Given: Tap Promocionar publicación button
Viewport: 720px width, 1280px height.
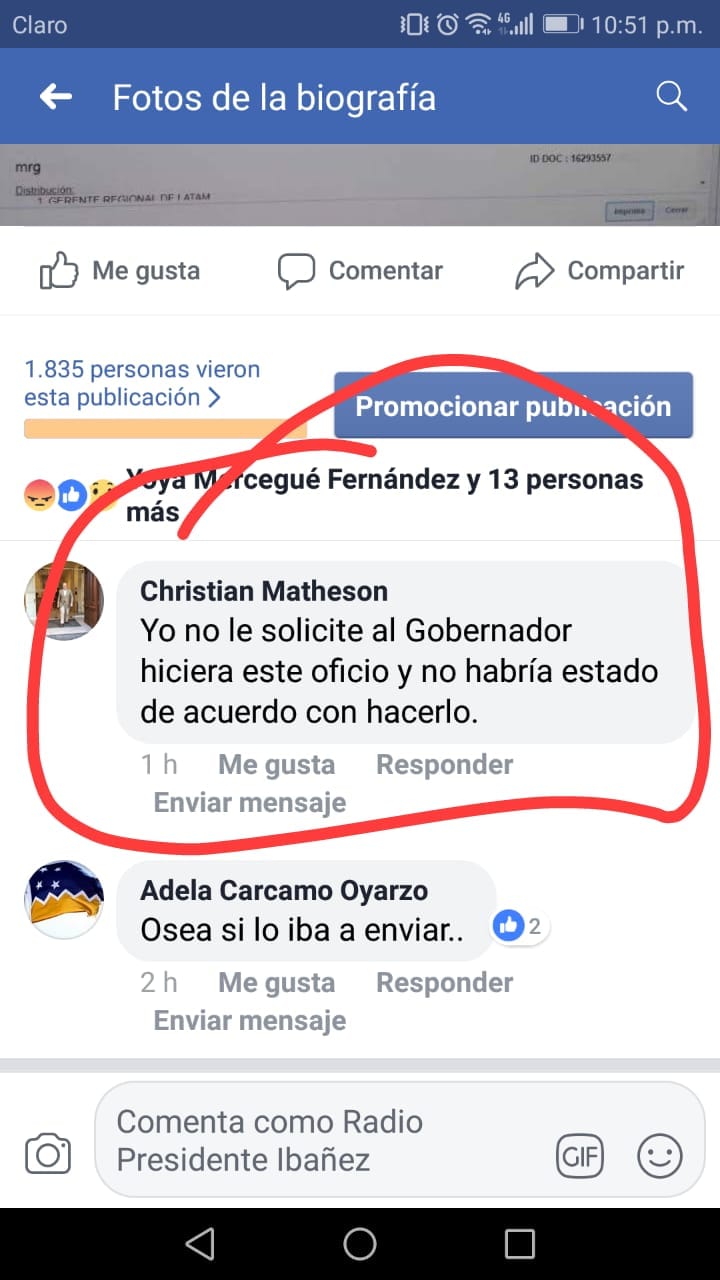Looking at the screenshot, I should pos(513,406).
